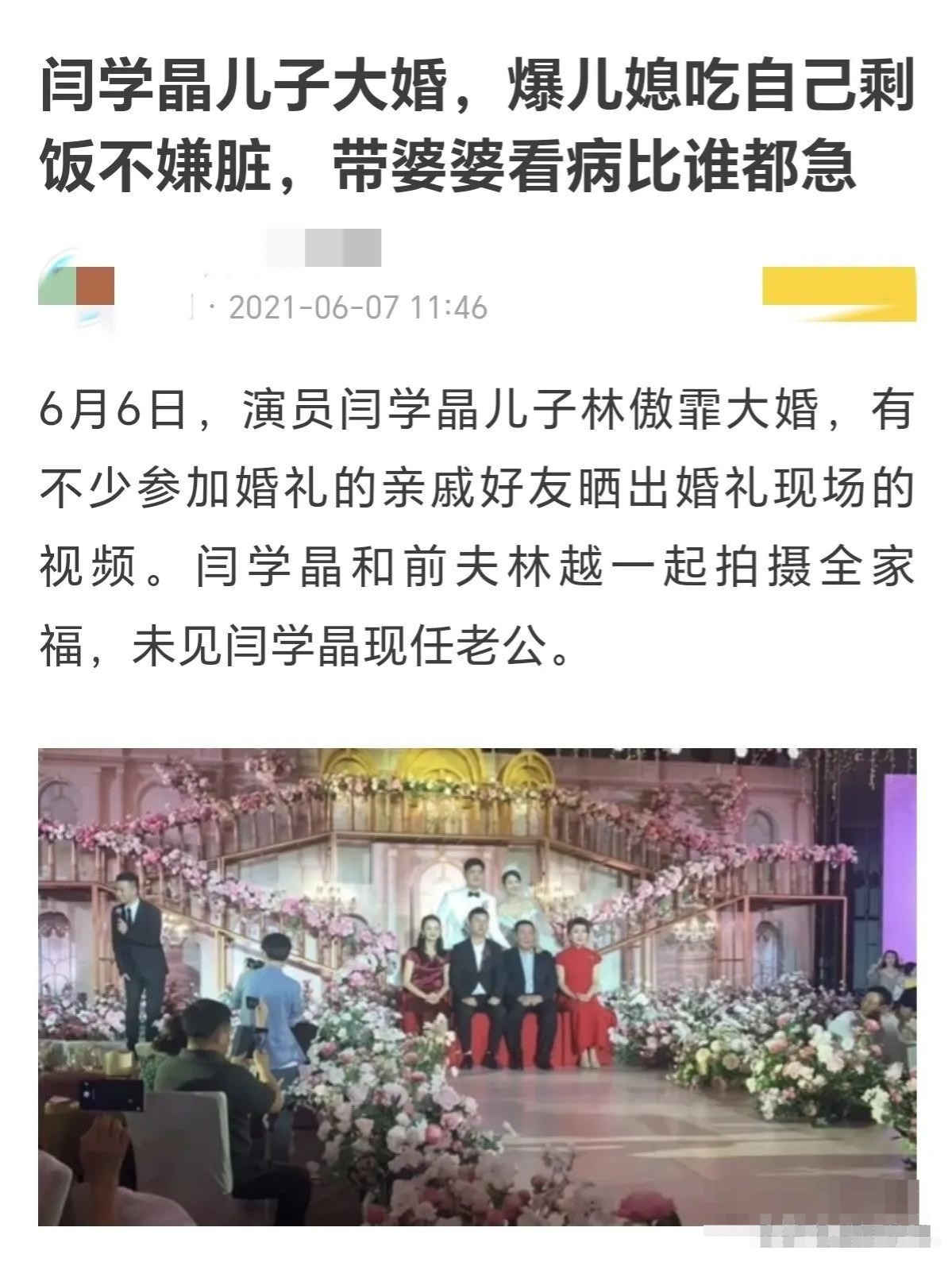Open the article author's avatar
Image resolution: width=952 pixels, height=1266 pixels.
(76, 288)
